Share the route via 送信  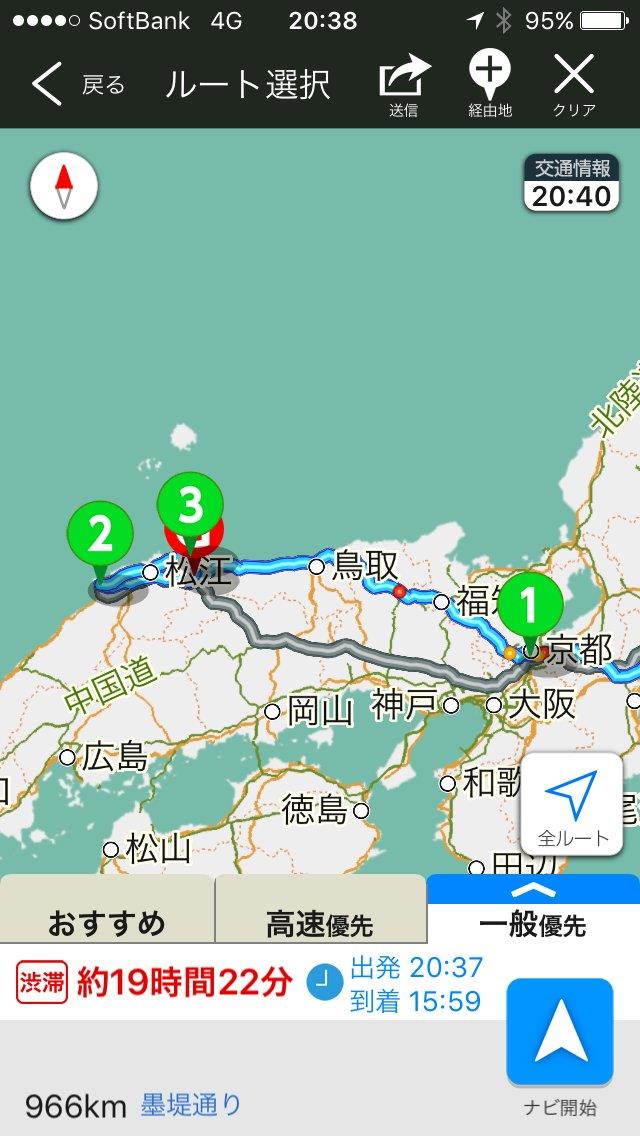pos(404,85)
